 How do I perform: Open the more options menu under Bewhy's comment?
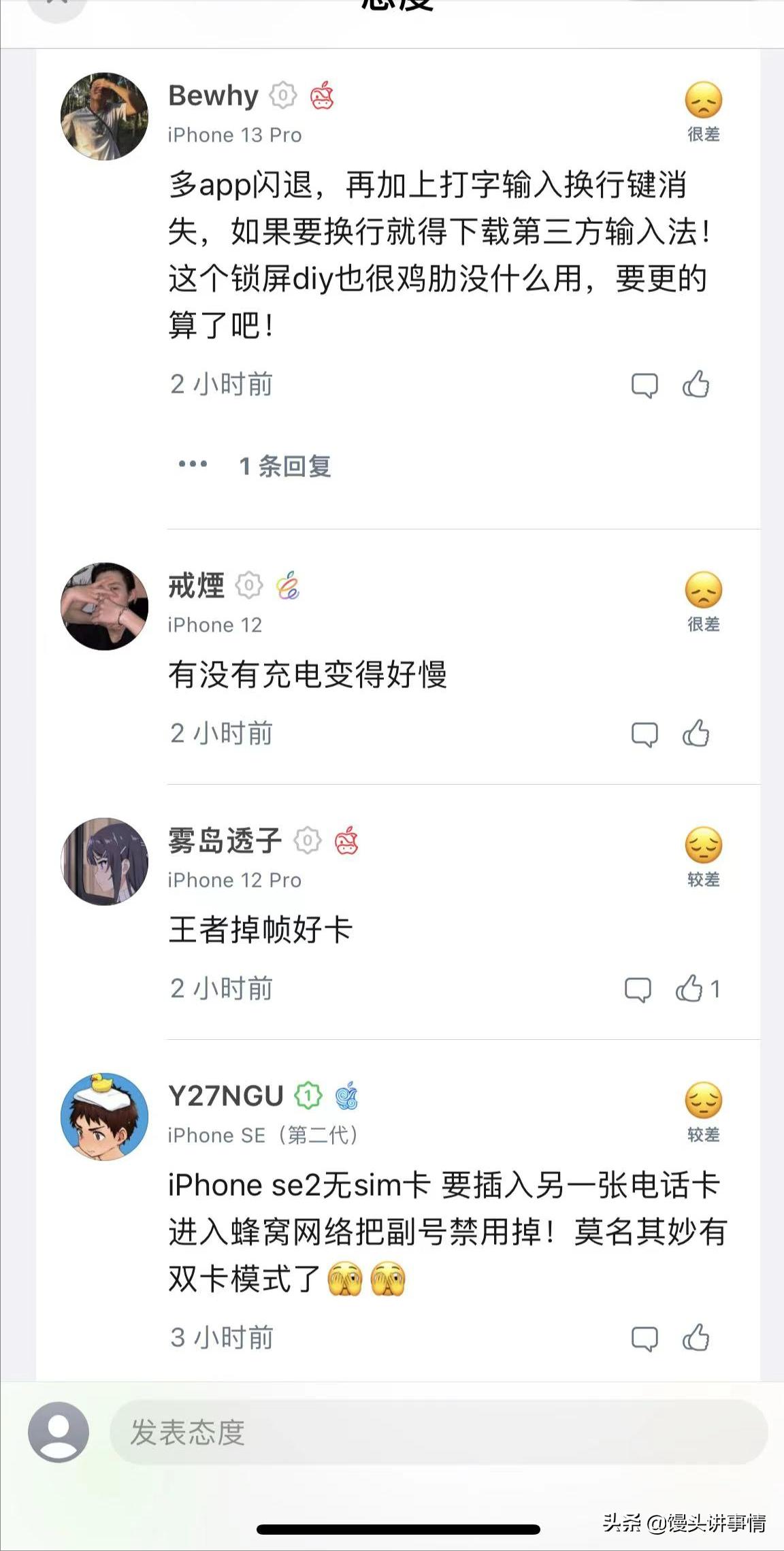tap(193, 463)
